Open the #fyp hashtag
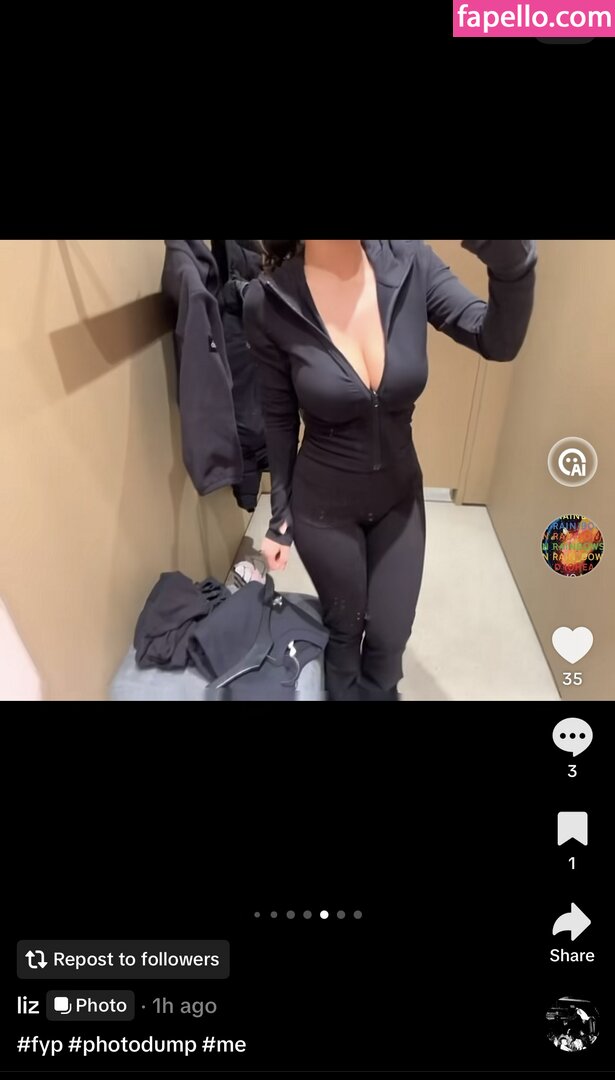 point(39,1045)
